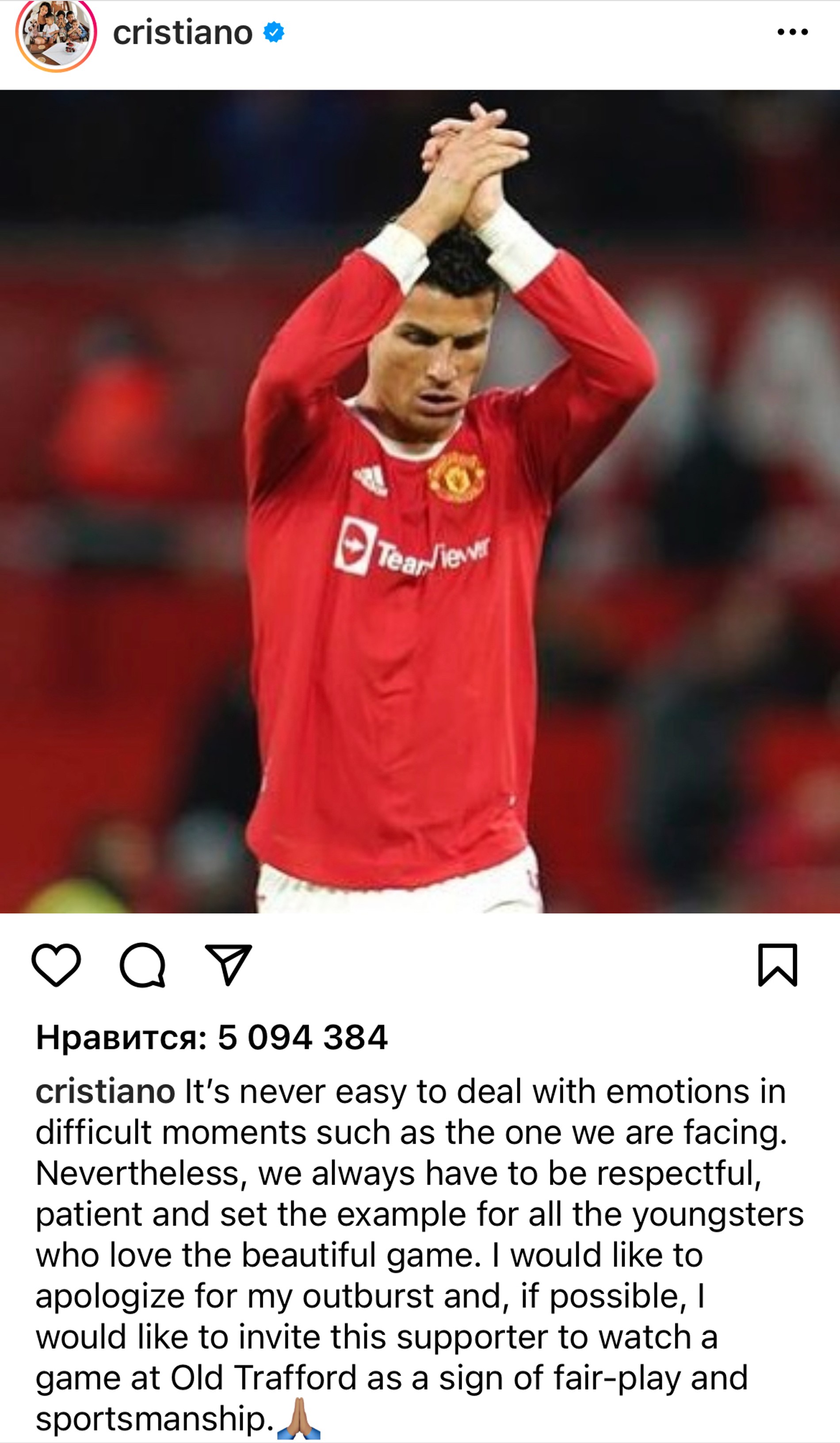
Task: Open the cristiano profile from the header username
Action: pos(183,33)
